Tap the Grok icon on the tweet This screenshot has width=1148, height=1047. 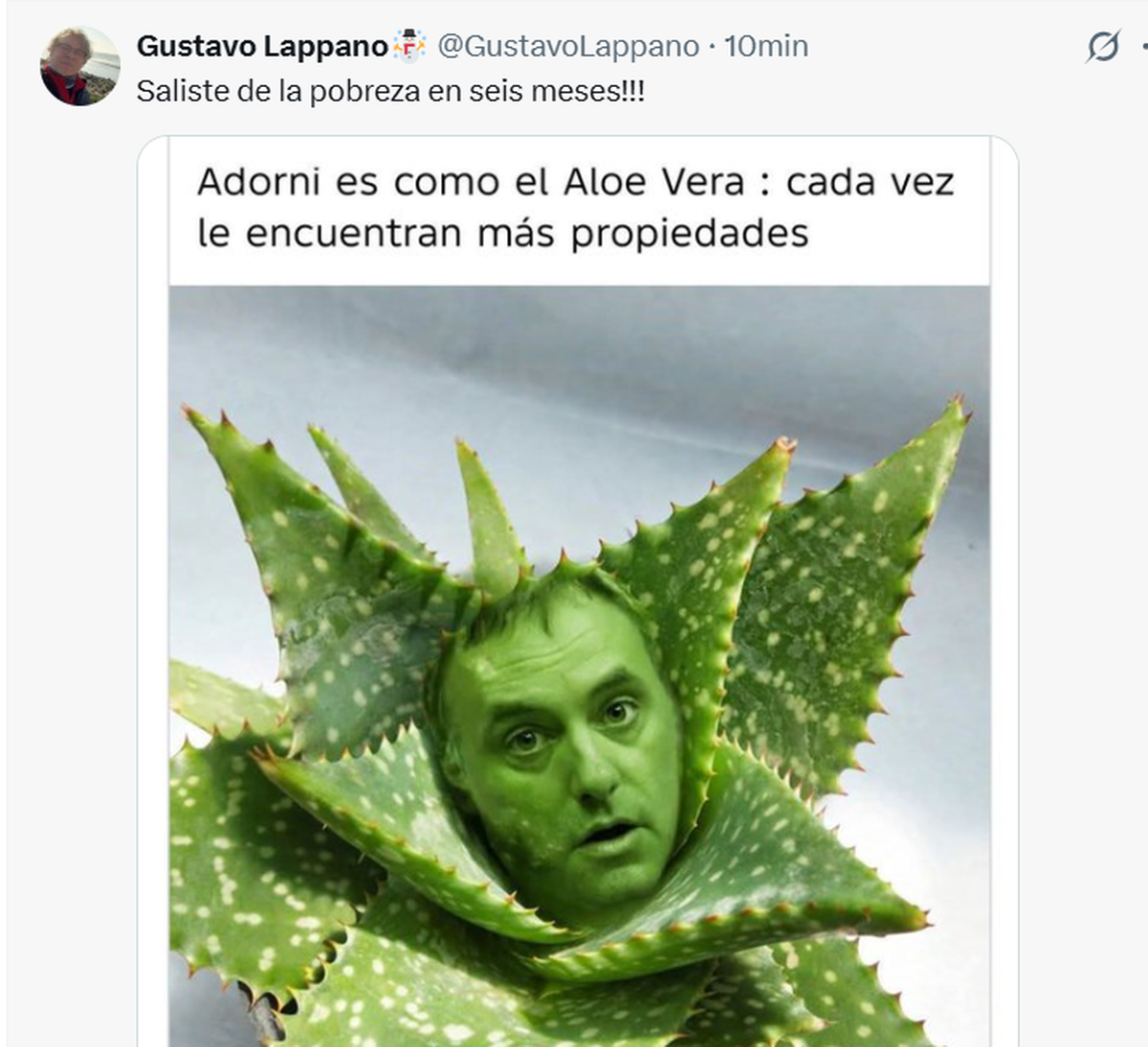pyautogui.click(x=1103, y=46)
